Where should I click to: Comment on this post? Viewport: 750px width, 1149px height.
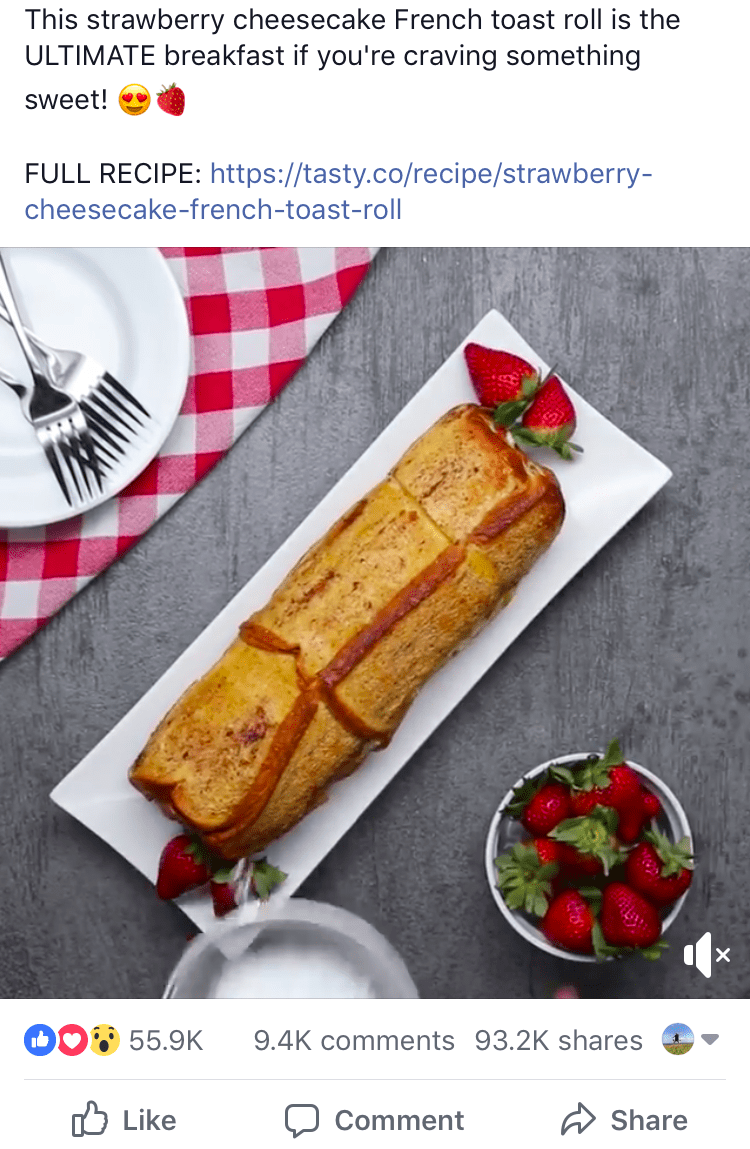(x=375, y=1120)
